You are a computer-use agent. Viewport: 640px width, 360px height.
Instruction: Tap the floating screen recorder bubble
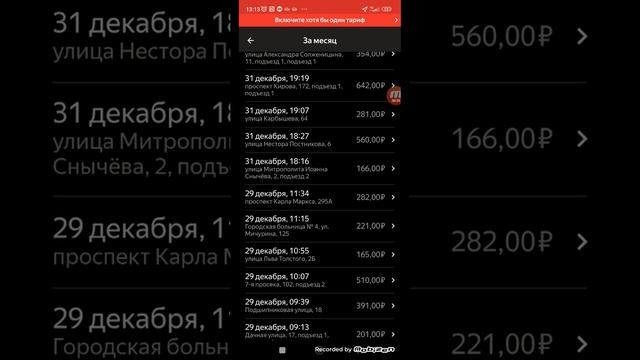coord(394,96)
